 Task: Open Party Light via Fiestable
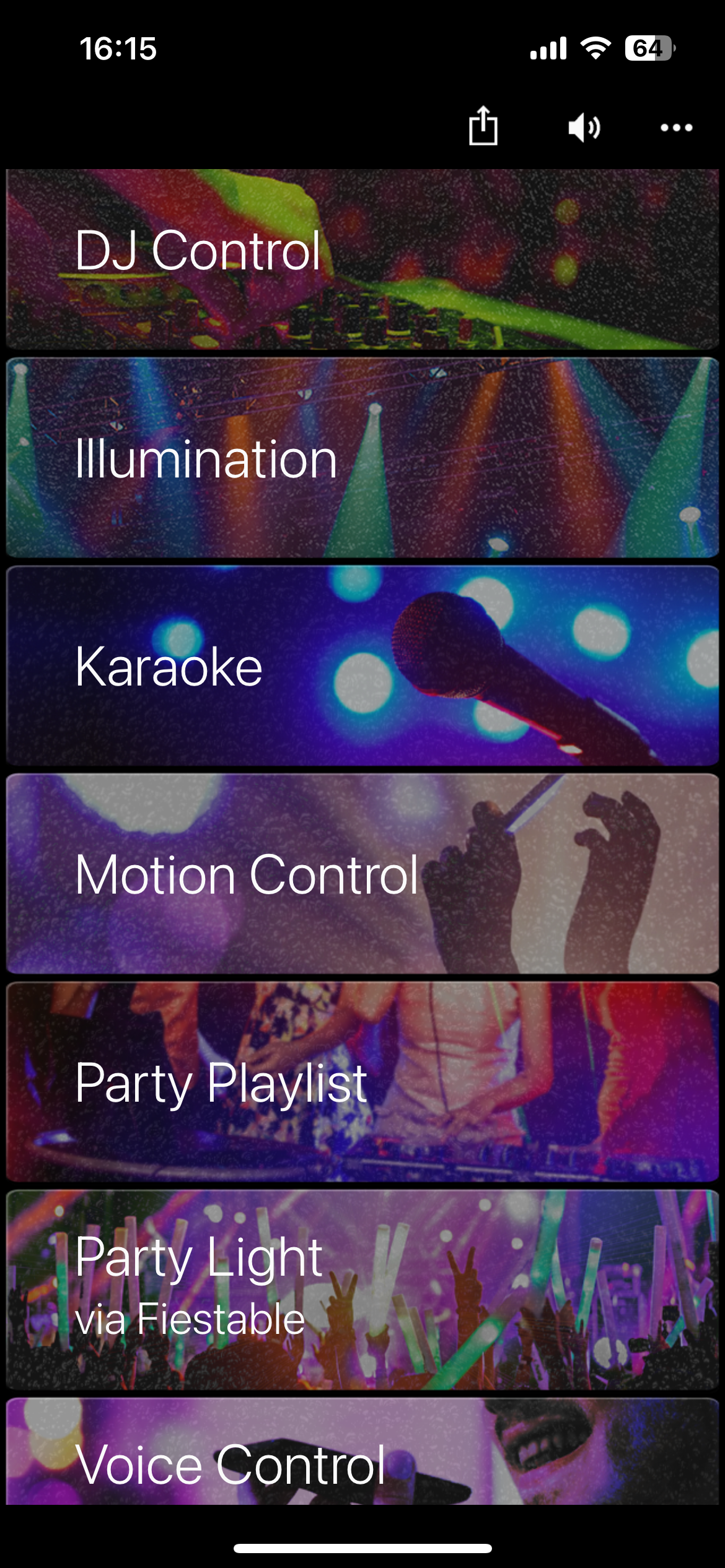coord(362,1289)
